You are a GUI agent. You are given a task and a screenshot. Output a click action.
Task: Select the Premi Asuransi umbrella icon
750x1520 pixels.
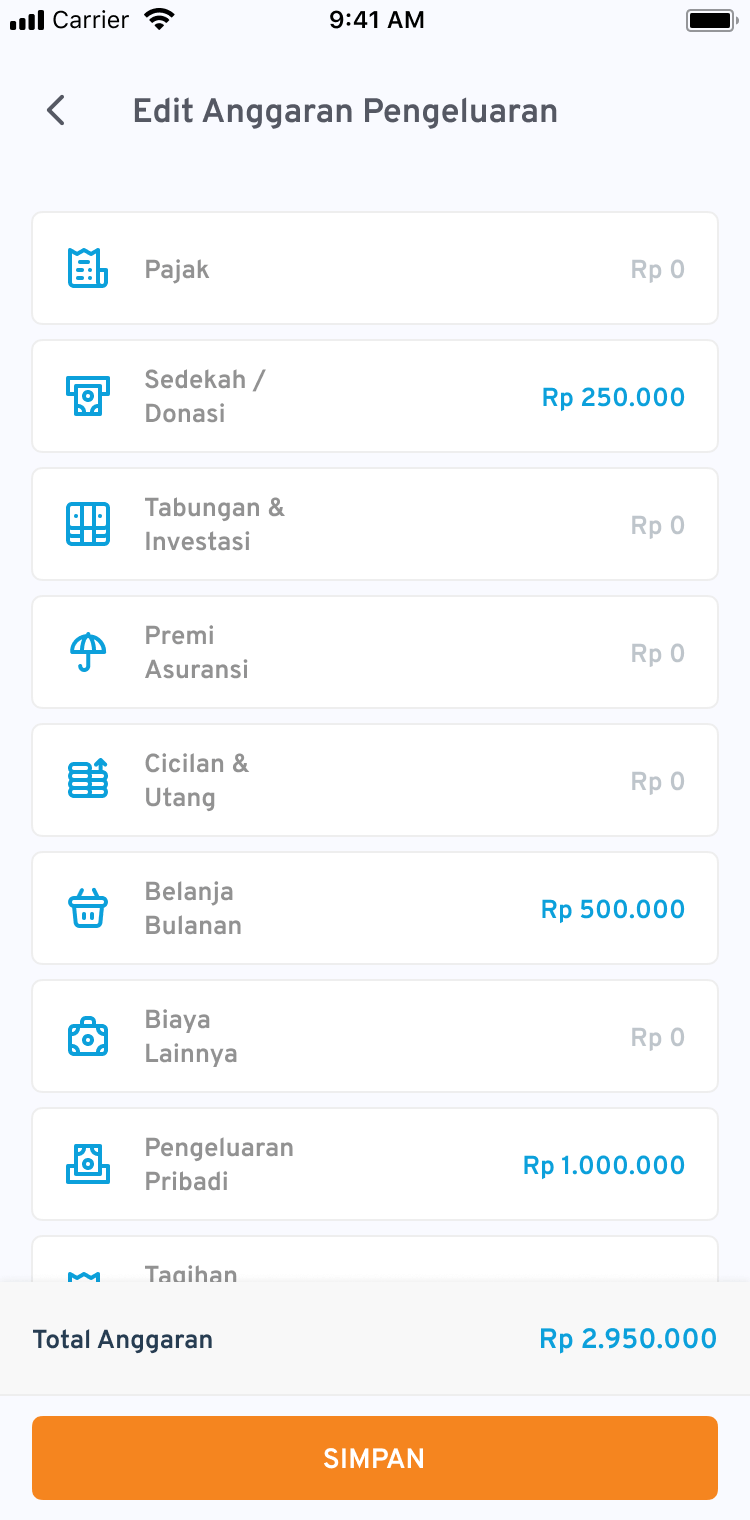pos(88,652)
